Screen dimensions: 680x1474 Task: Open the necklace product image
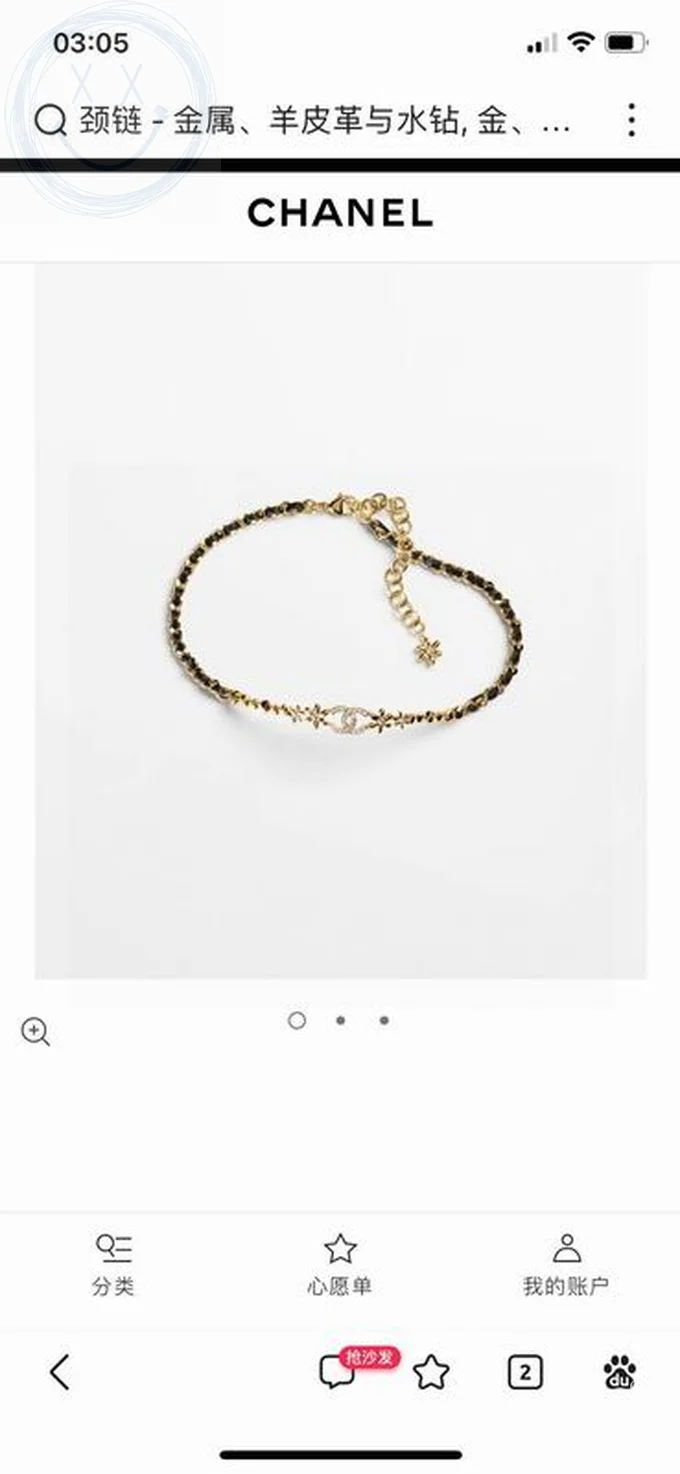(x=341, y=620)
